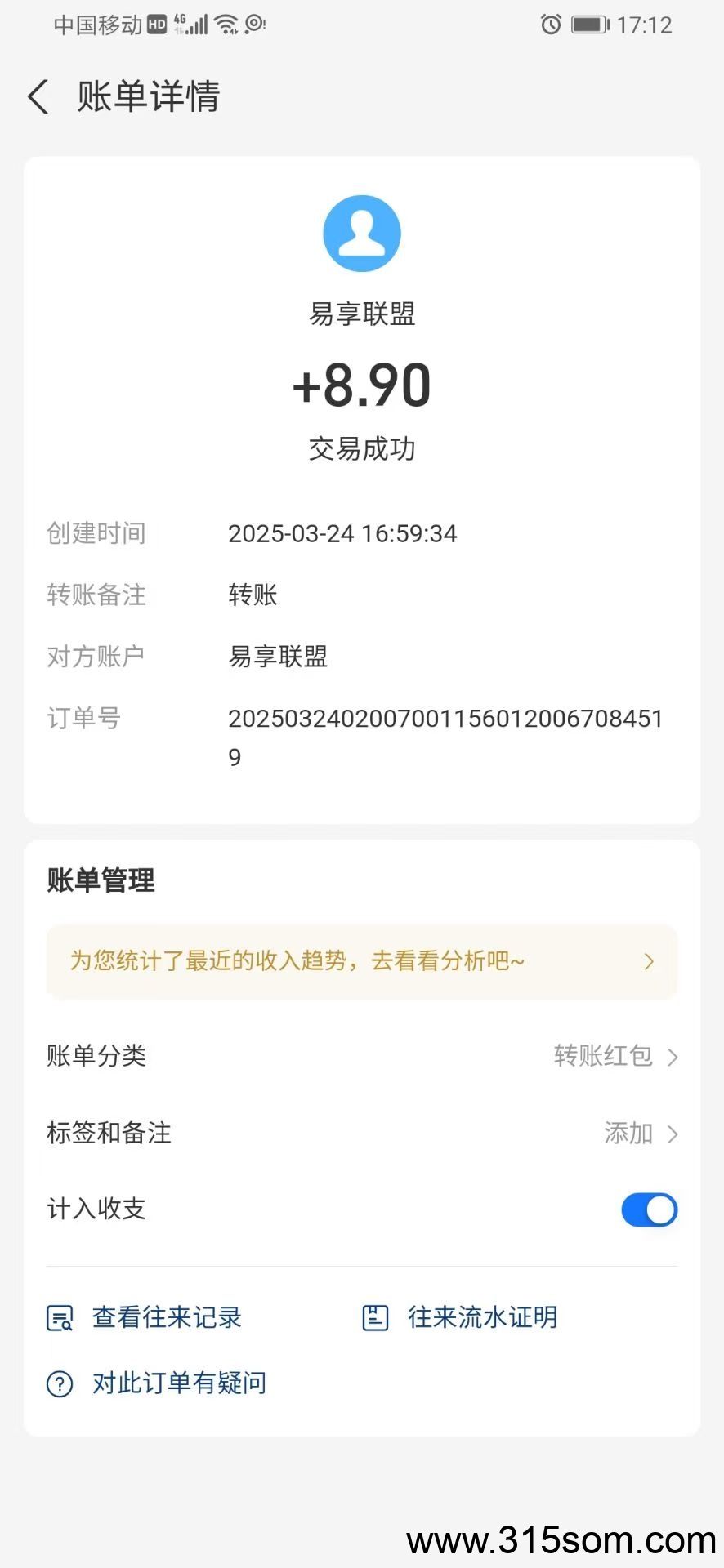Open the 易享联盟 profile avatar
Viewport: 724px width, 1568px height.
point(362,234)
